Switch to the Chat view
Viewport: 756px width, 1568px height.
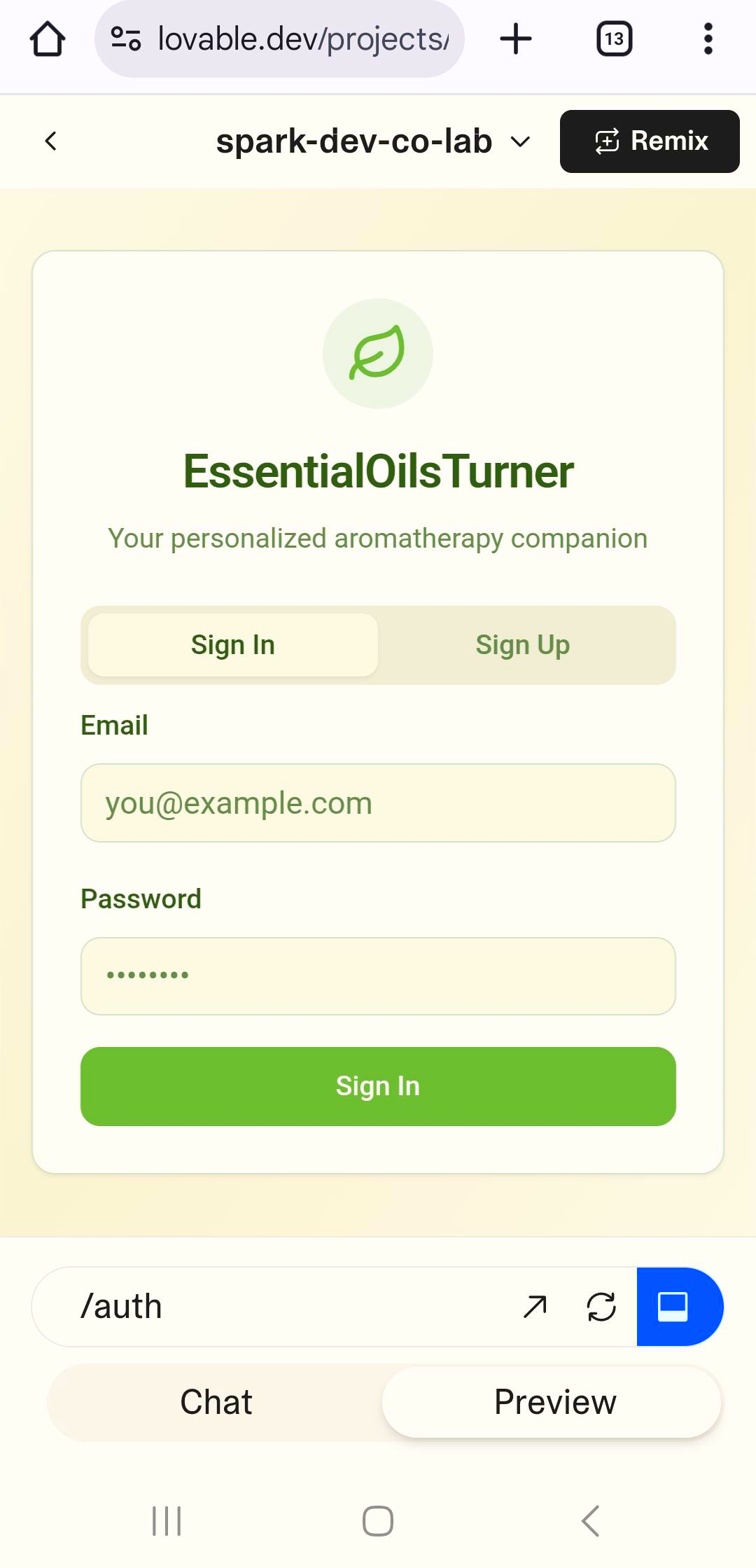pos(216,1402)
